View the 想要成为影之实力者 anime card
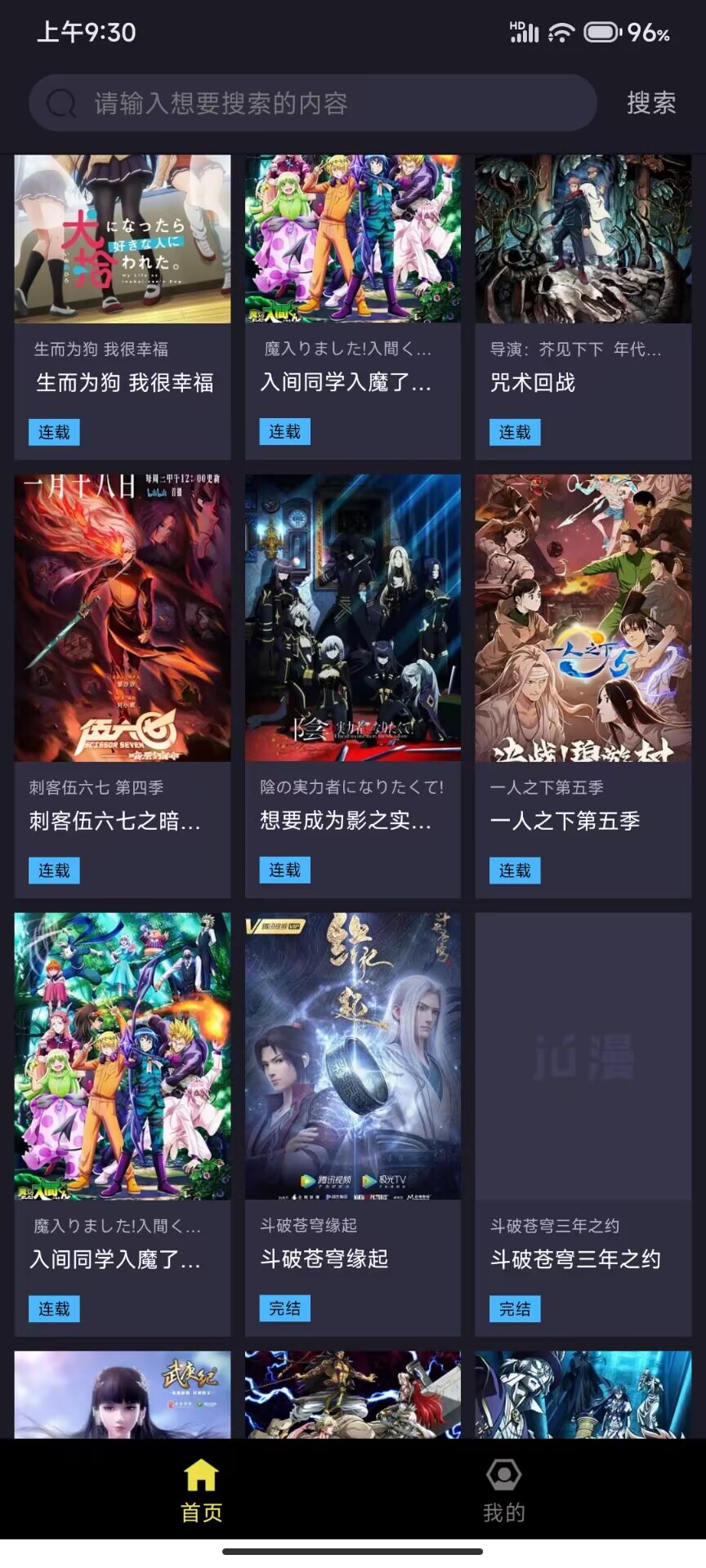 [x=352, y=684]
